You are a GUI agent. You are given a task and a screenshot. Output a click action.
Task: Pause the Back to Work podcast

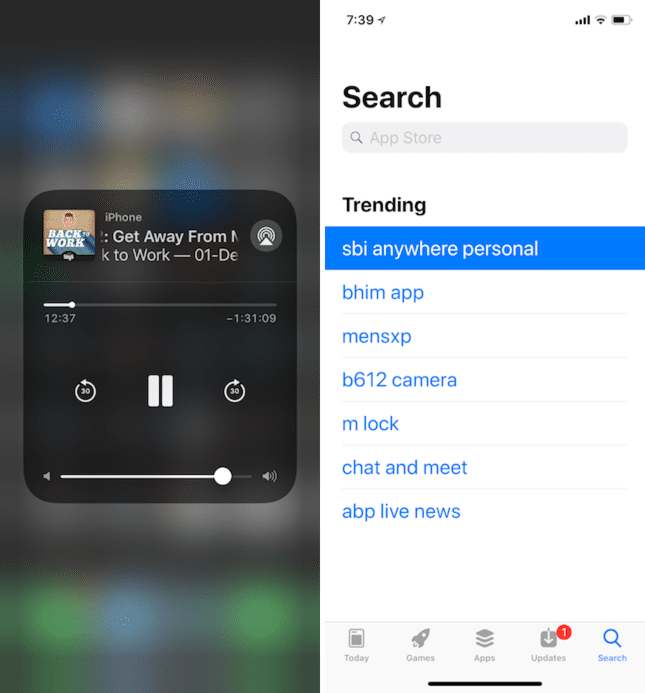160,391
